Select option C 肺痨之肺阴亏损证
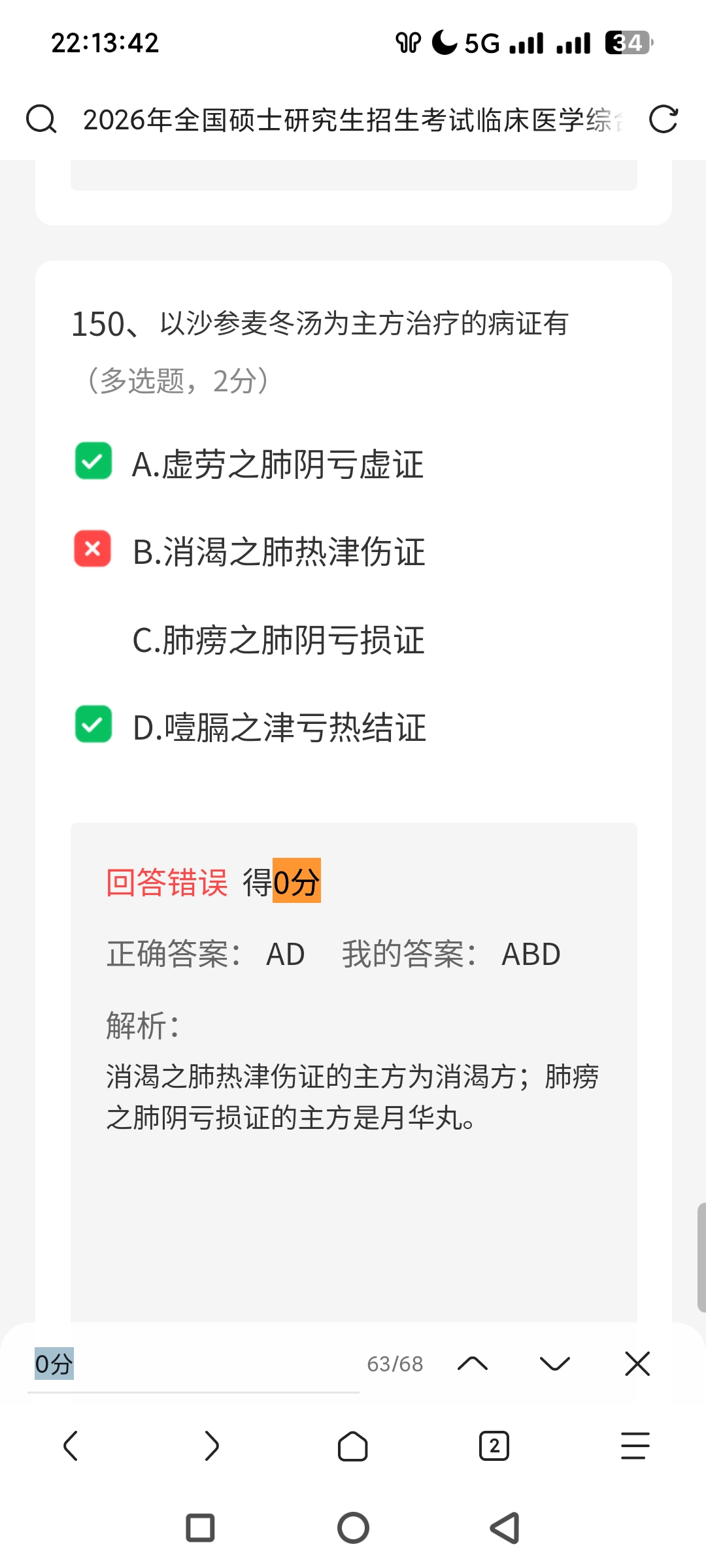This screenshot has height=1568, width=706. click(x=278, y=640)
